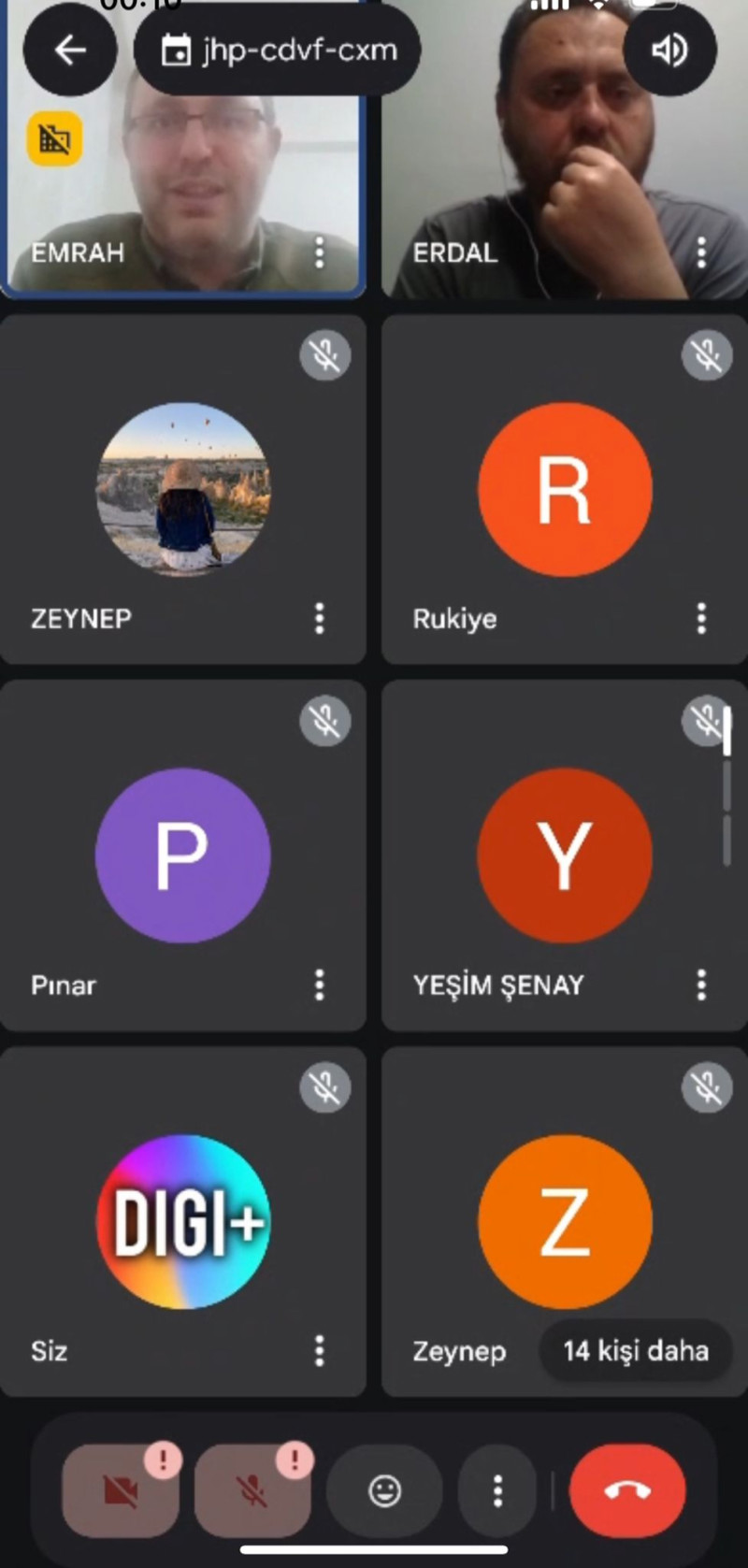Tap the DIGI+ avatar on your own tile
Image resolution: width=748 pixels, height=1568 pixels.
tap(183, 1221)
